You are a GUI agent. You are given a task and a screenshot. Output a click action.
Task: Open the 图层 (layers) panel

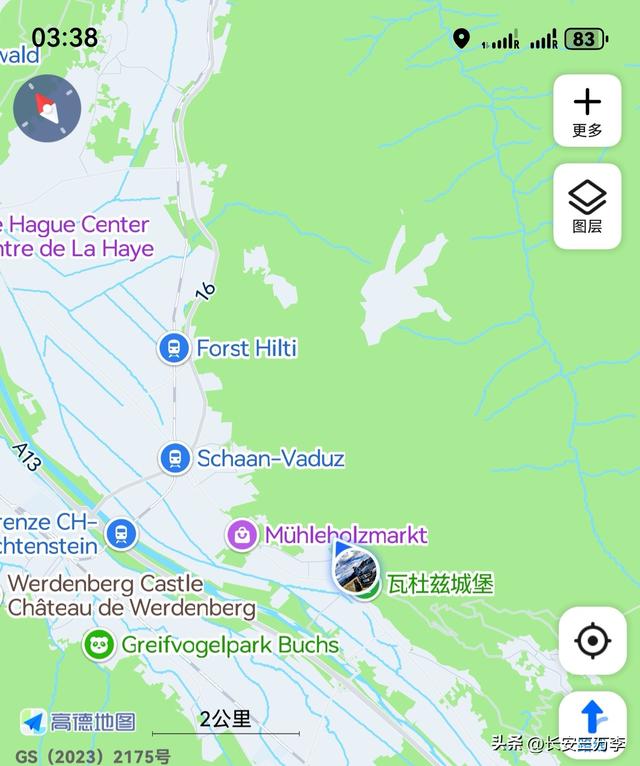tap(587, 206)
